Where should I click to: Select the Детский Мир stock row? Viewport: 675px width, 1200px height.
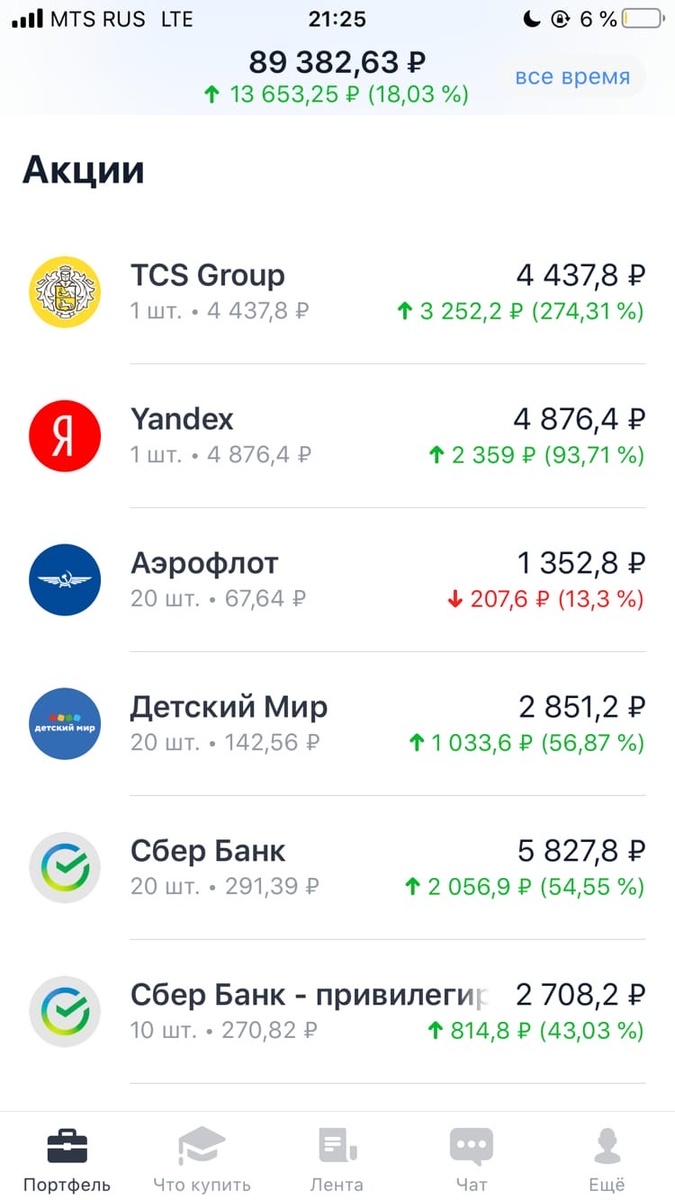pos(337,723)
